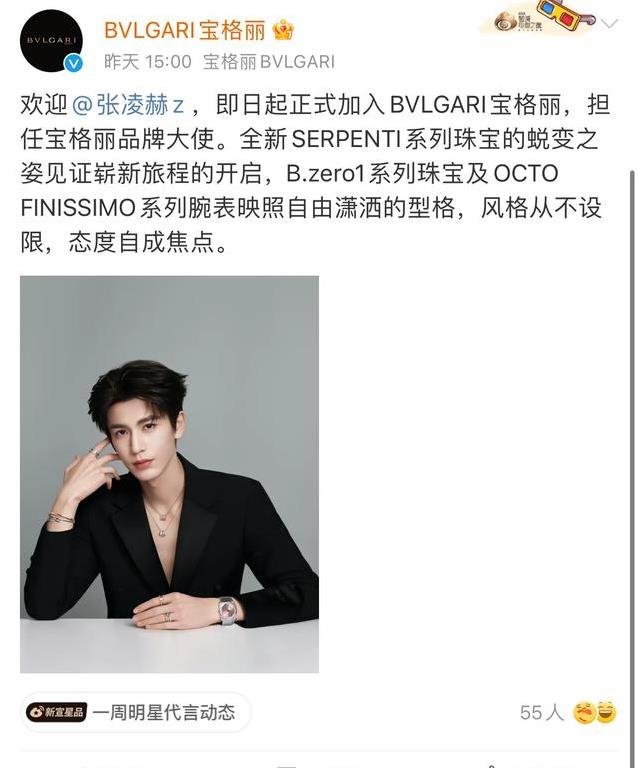
Task: Open BVLGARI宝格丽 profile avatar
Action: pos(51,40)
